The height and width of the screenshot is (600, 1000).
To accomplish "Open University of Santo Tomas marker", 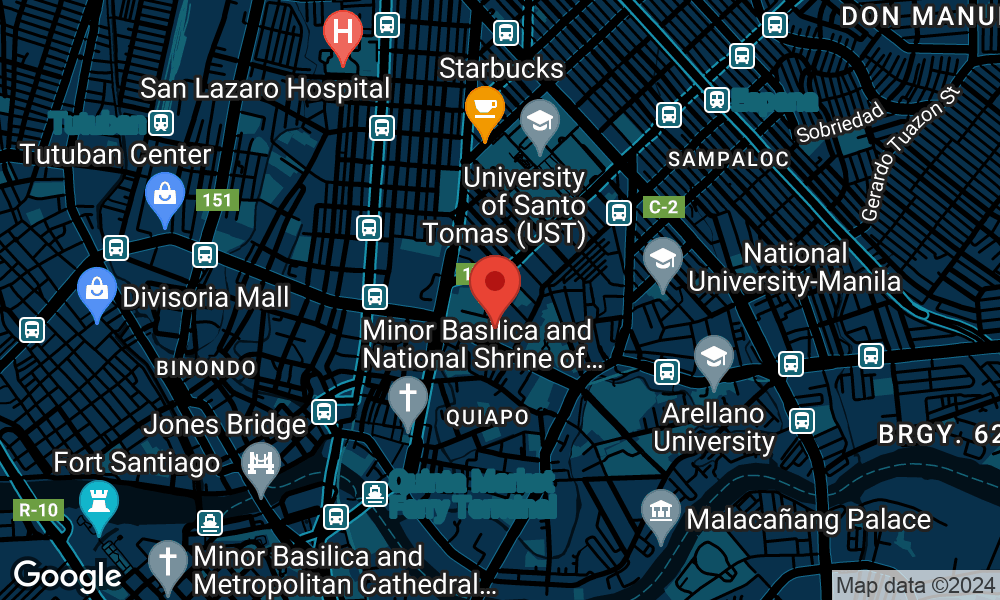I will pyautogui.click(x=540, y=122).
